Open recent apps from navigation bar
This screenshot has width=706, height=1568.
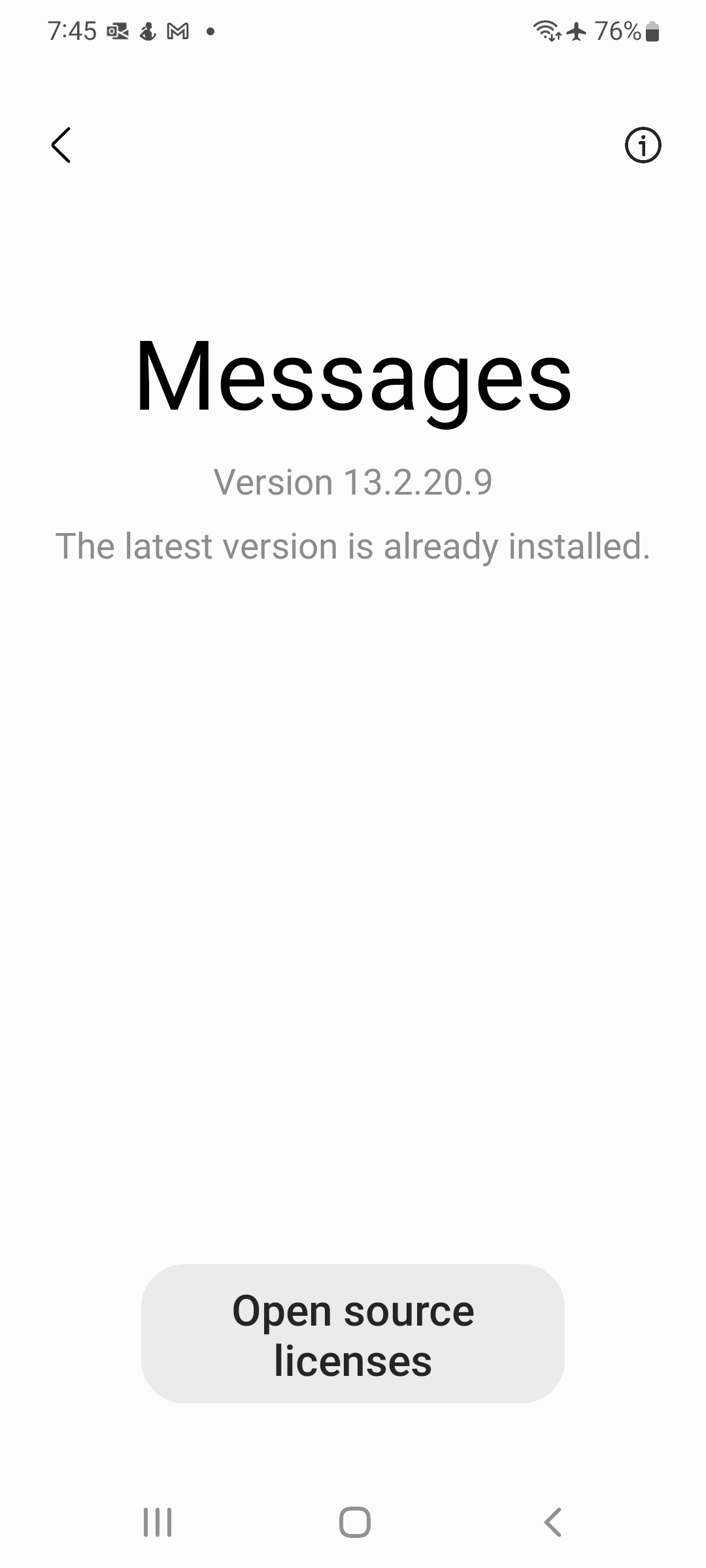click(x=158, y=1522)
